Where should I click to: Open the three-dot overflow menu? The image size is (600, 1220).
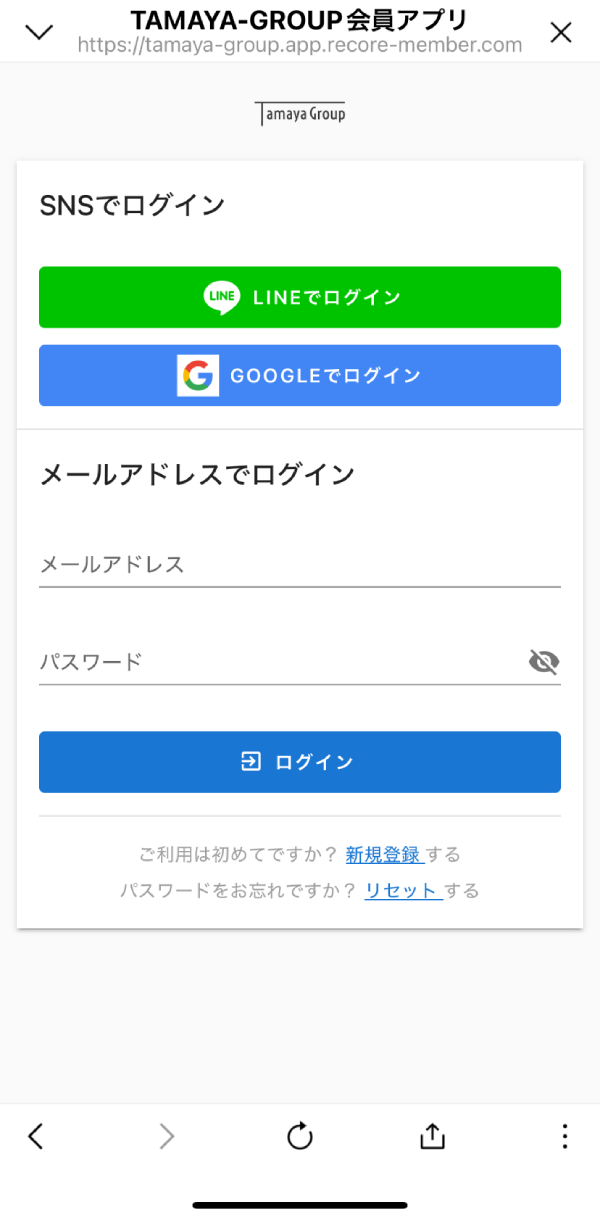tap(565, 1136)
